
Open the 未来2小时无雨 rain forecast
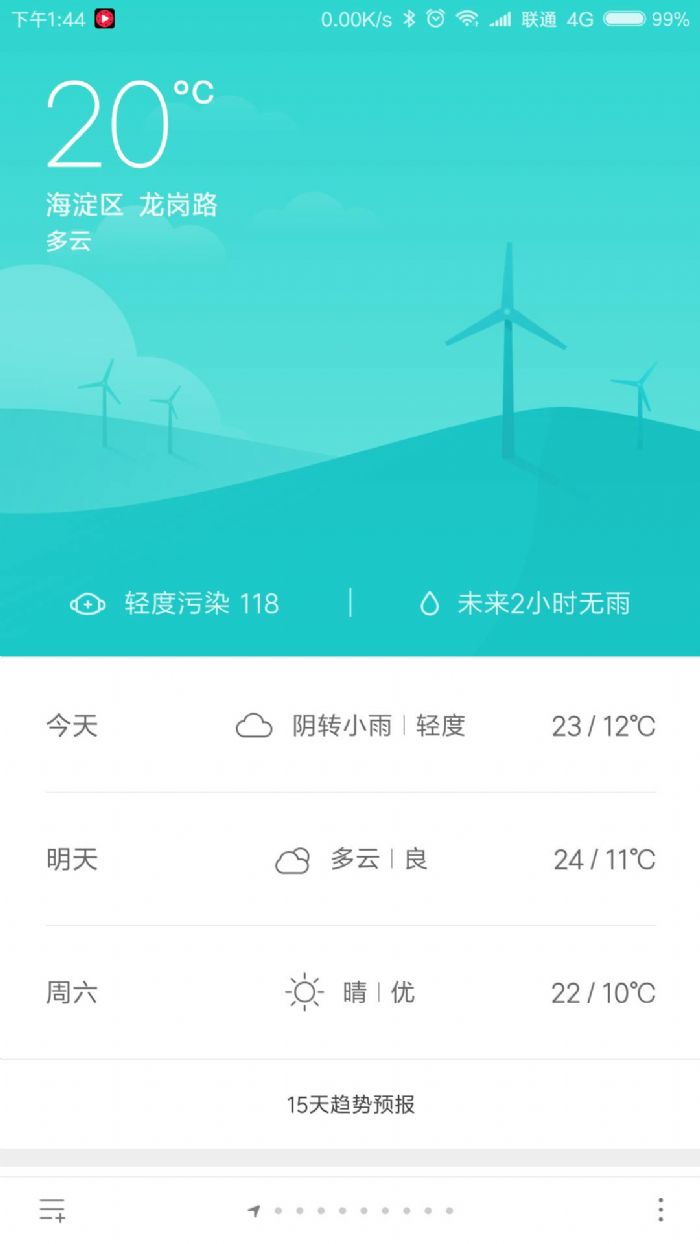click(x=524, y=604)
